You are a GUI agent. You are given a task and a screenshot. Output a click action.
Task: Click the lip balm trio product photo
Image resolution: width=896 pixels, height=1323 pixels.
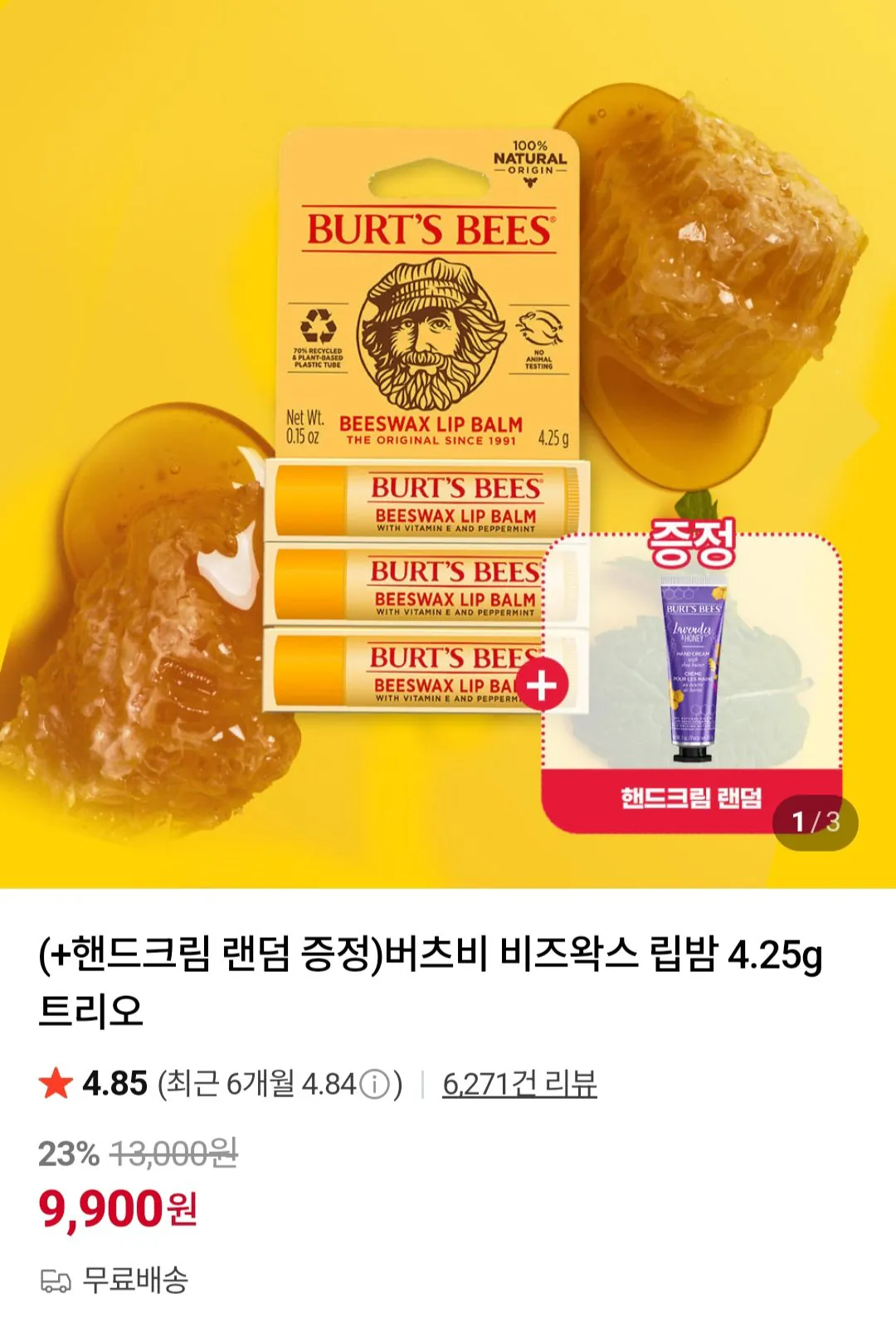click(x=415, y=581)
